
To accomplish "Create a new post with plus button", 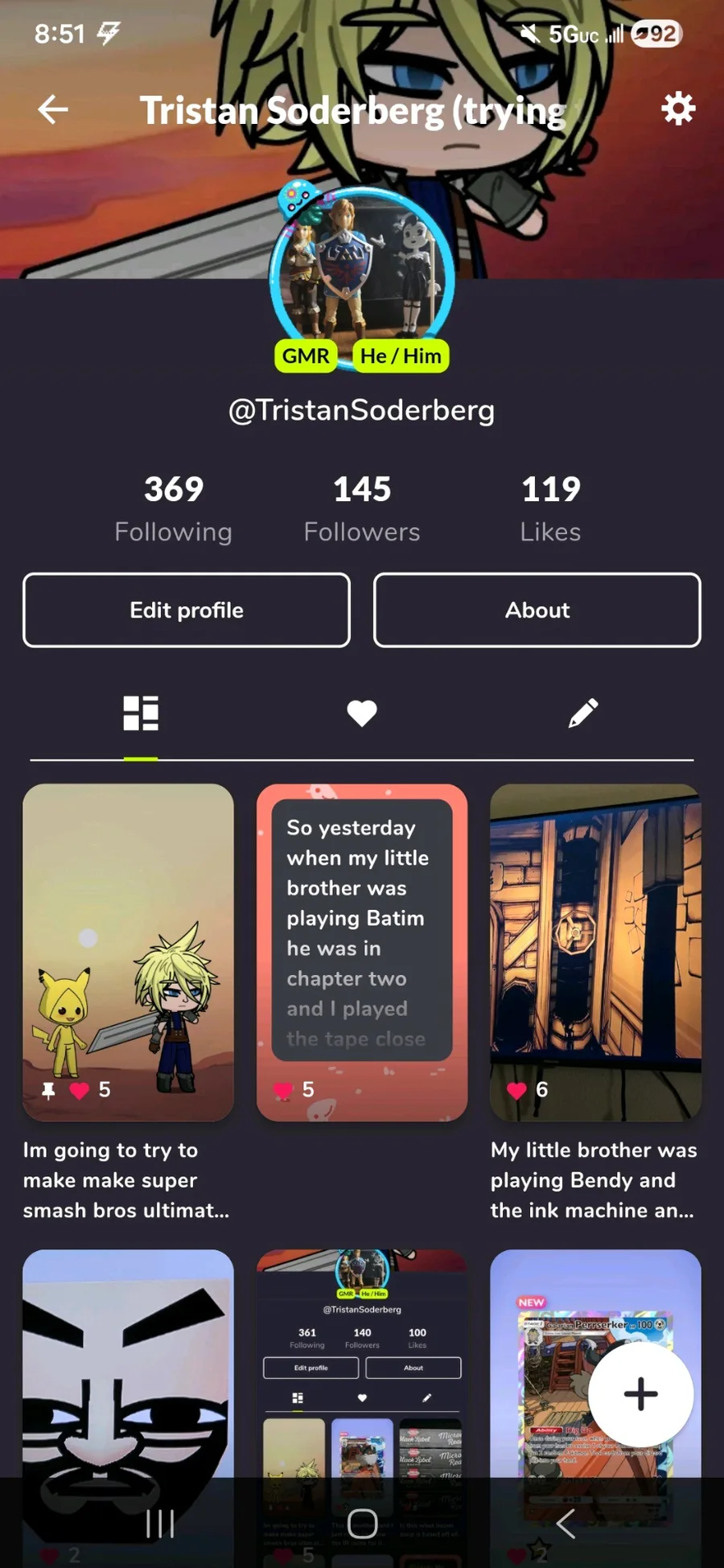I will (641, 1394).
